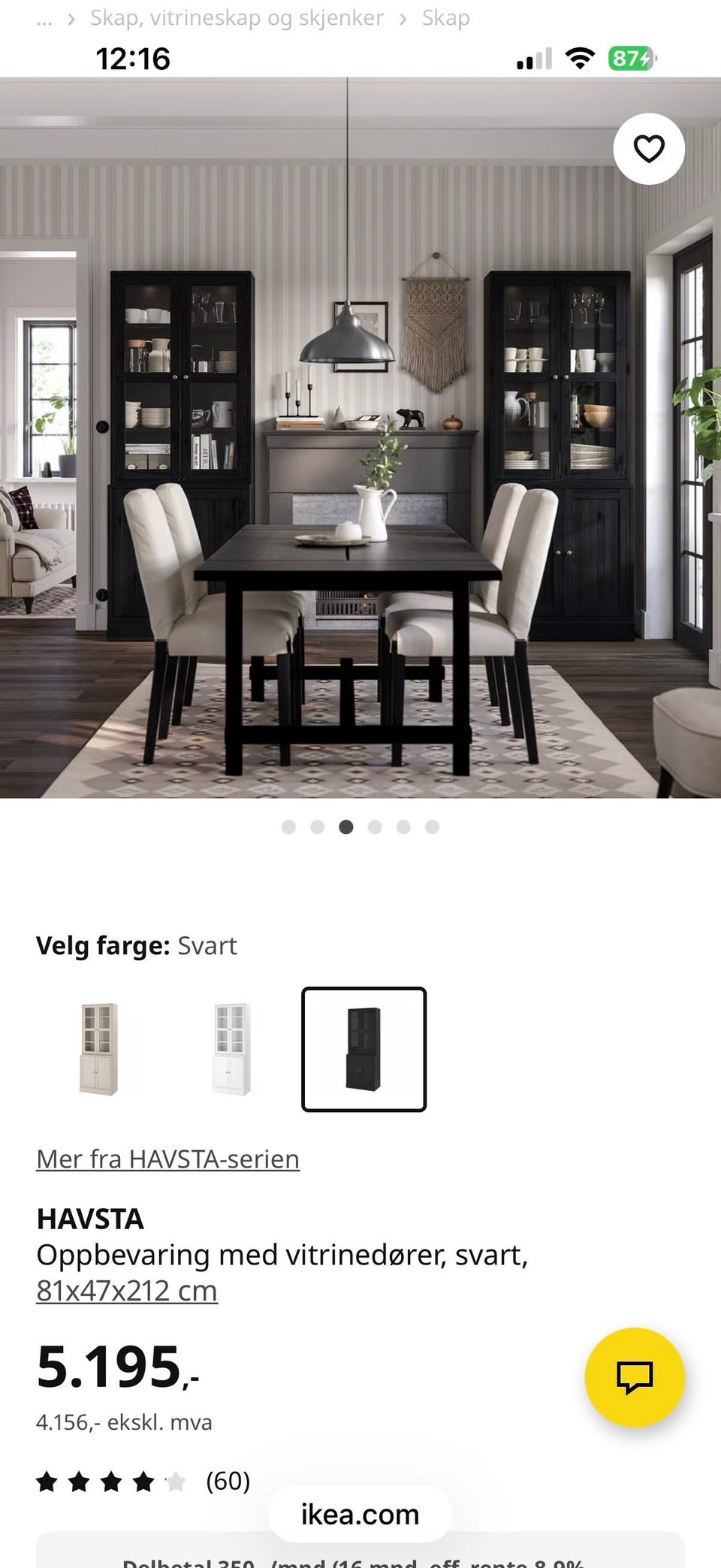The height and width of the screenshot is (1568, 721).
Task: Toggle the favorite heart on the product image
Action: pos(649,149)
